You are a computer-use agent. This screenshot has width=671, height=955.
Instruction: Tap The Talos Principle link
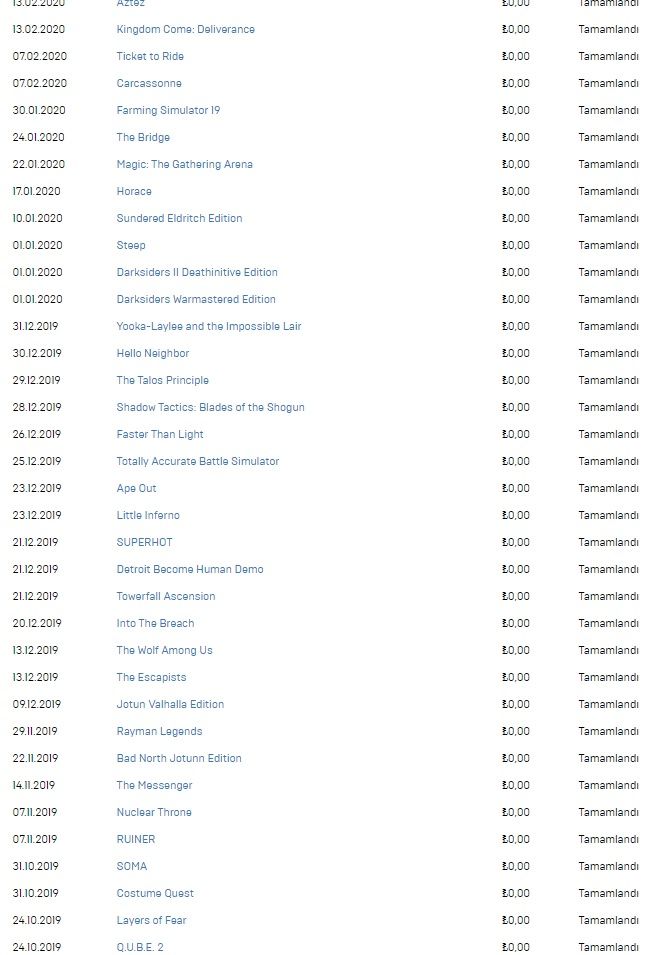click(162, 380)
